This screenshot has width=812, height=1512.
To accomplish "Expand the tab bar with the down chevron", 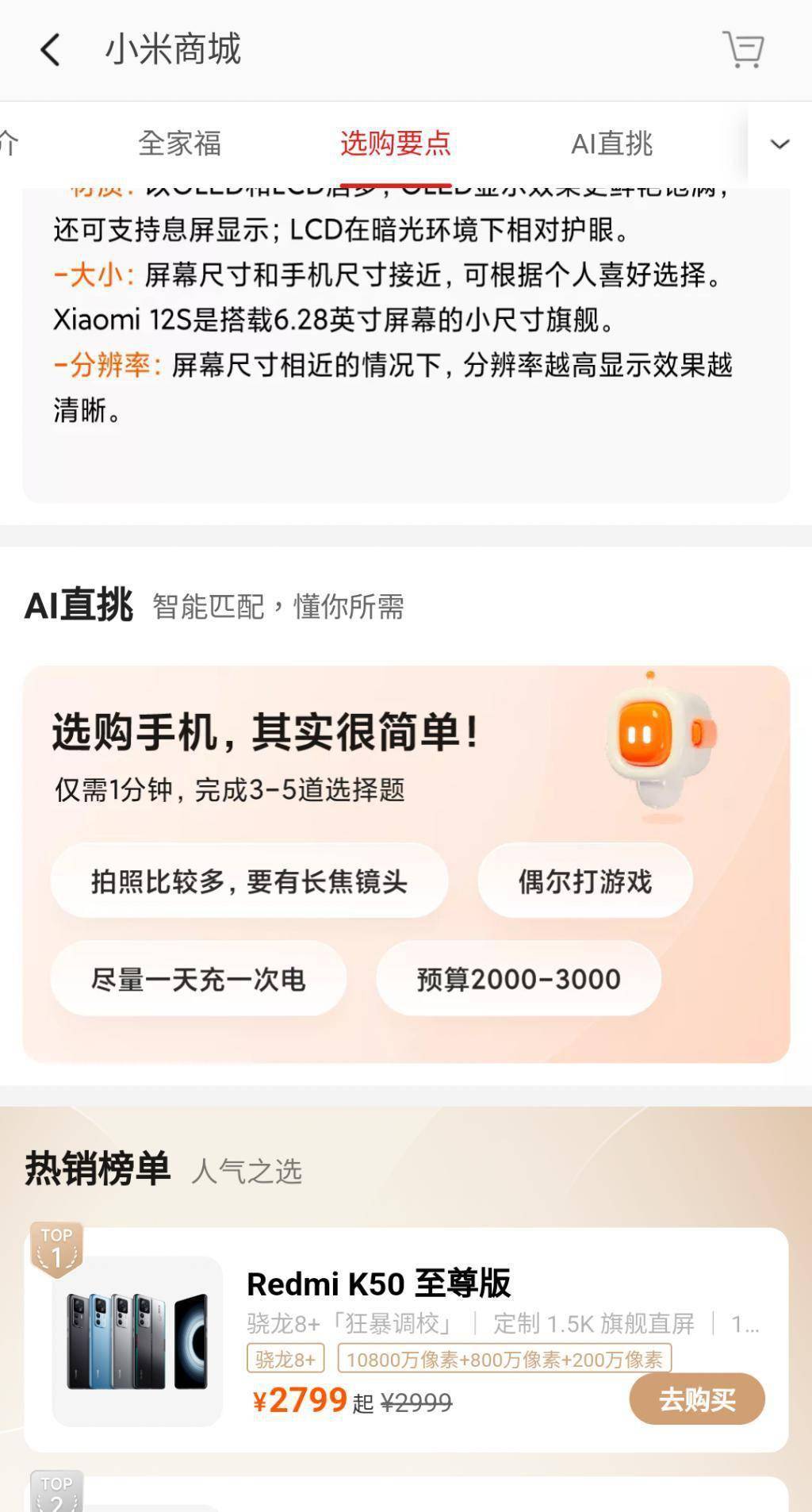I will pyautogui.click(x=780, y=144).
